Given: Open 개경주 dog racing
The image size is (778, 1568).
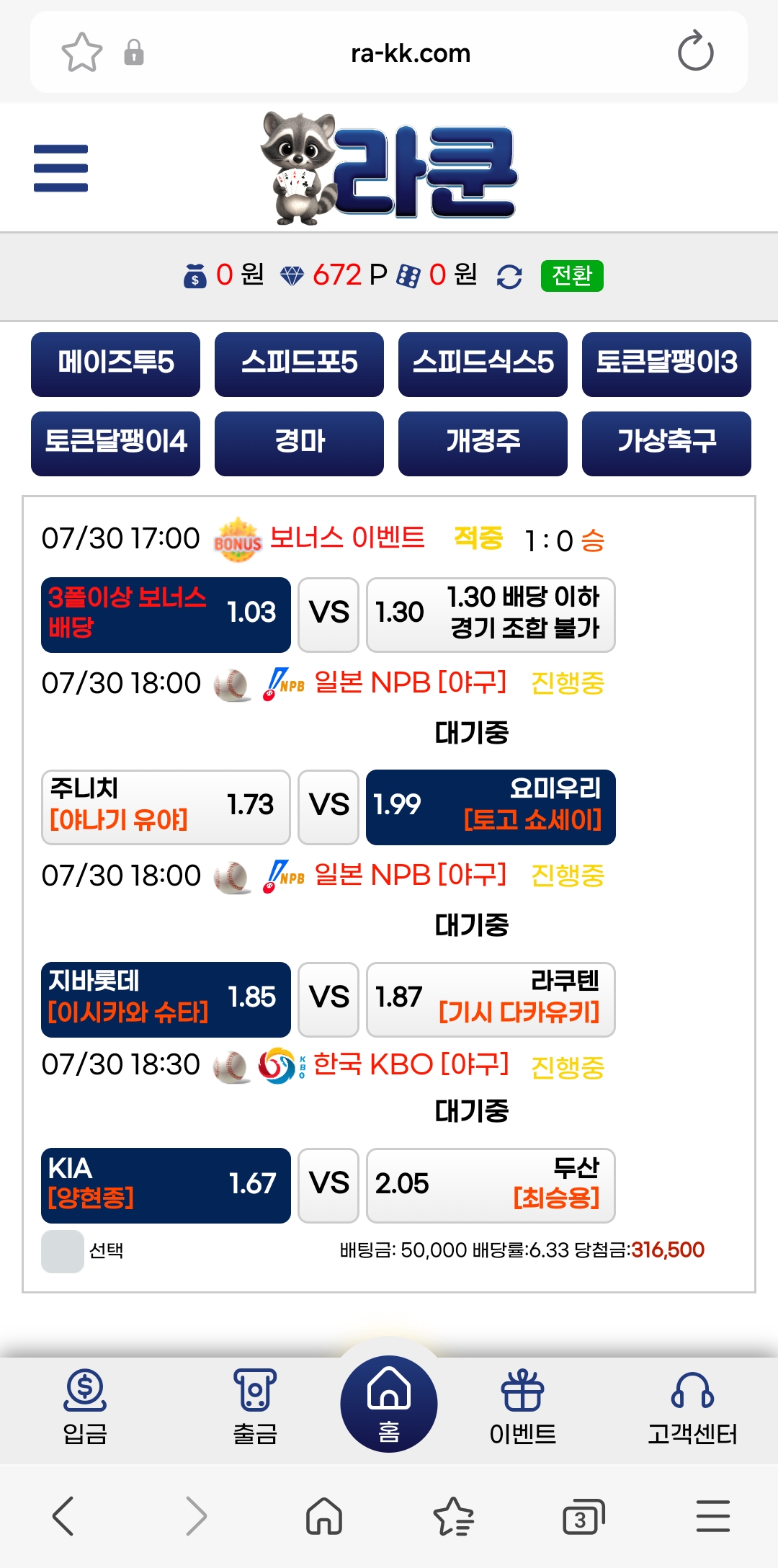Looking at the screenshot, I should click(x=483, y=443).
